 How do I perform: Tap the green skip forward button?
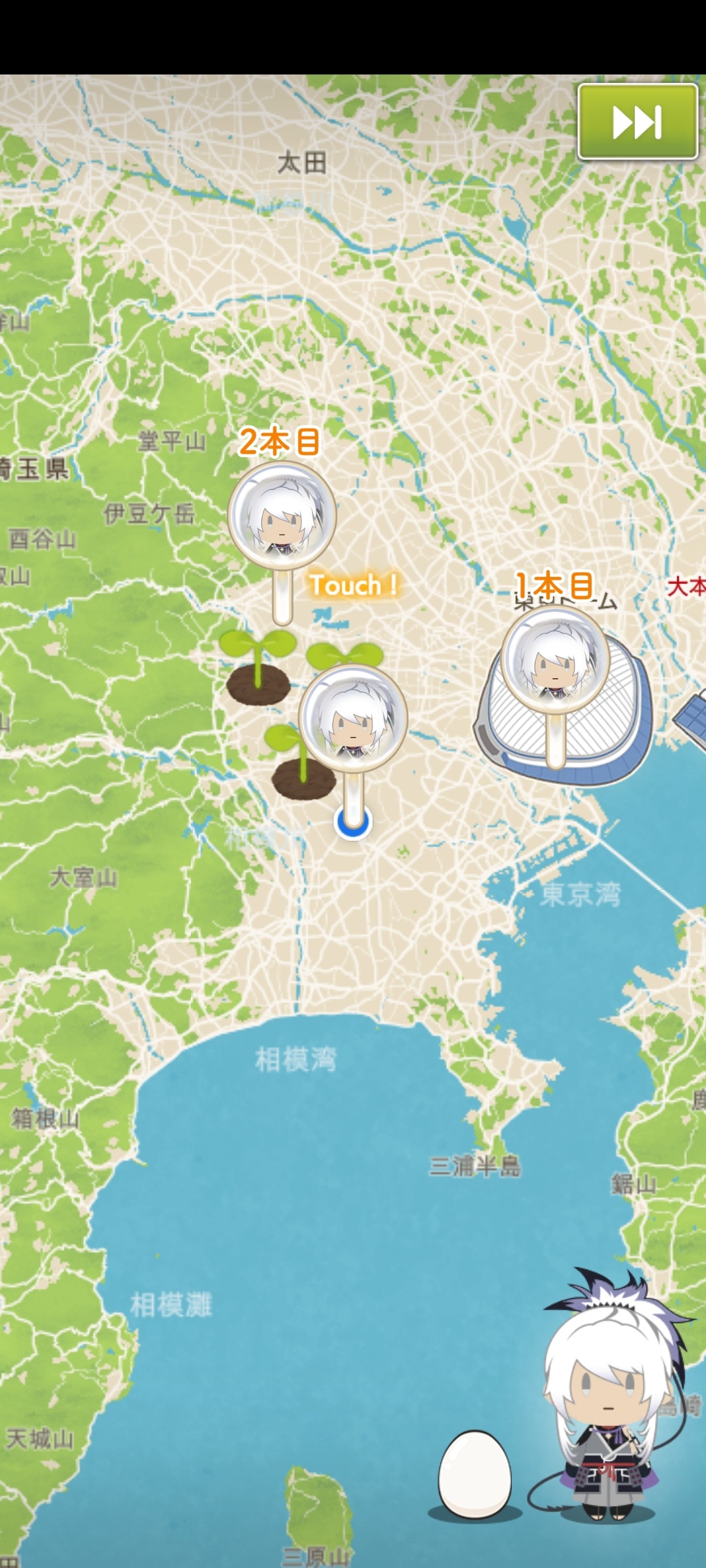click(x=637, y=122)
